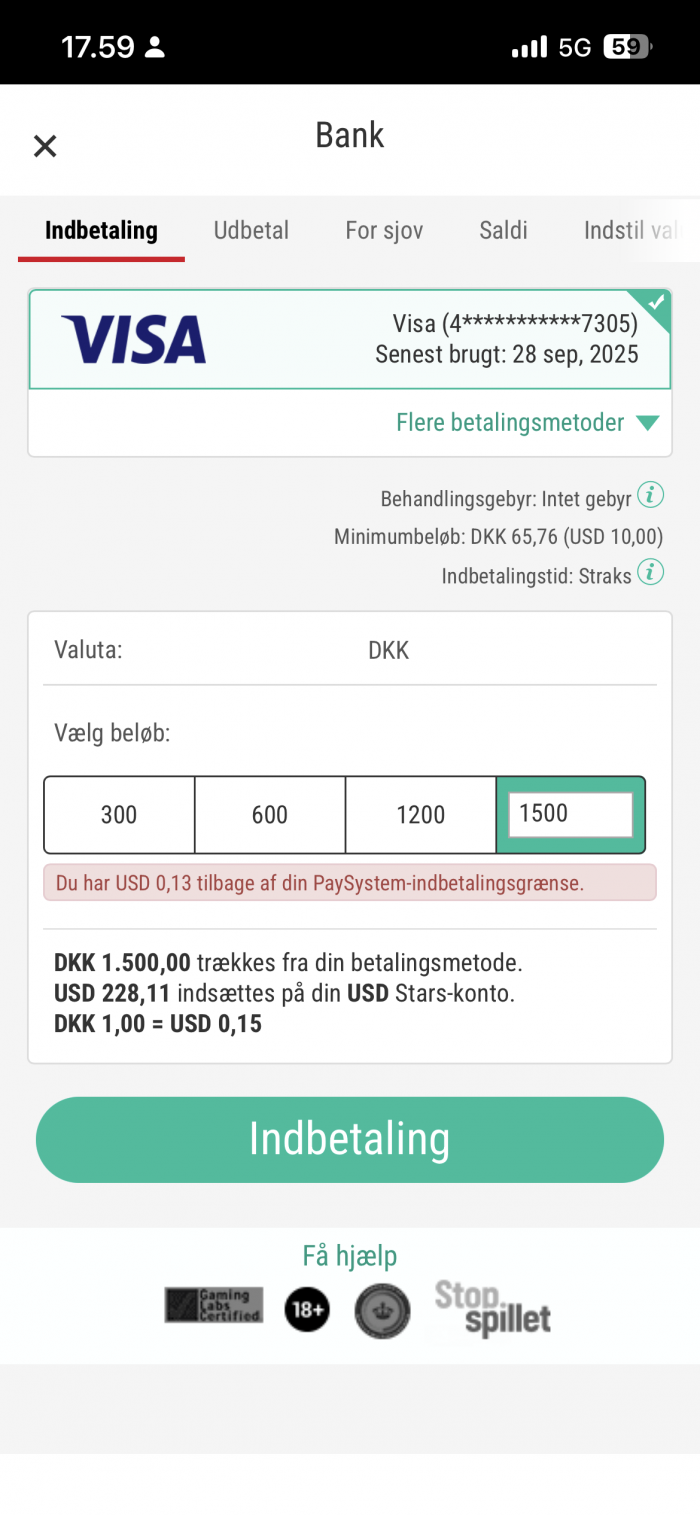Viewport: 700px width, 1515px height.
Task: Select the Visa card ending 7305
Action: [349, 339]
